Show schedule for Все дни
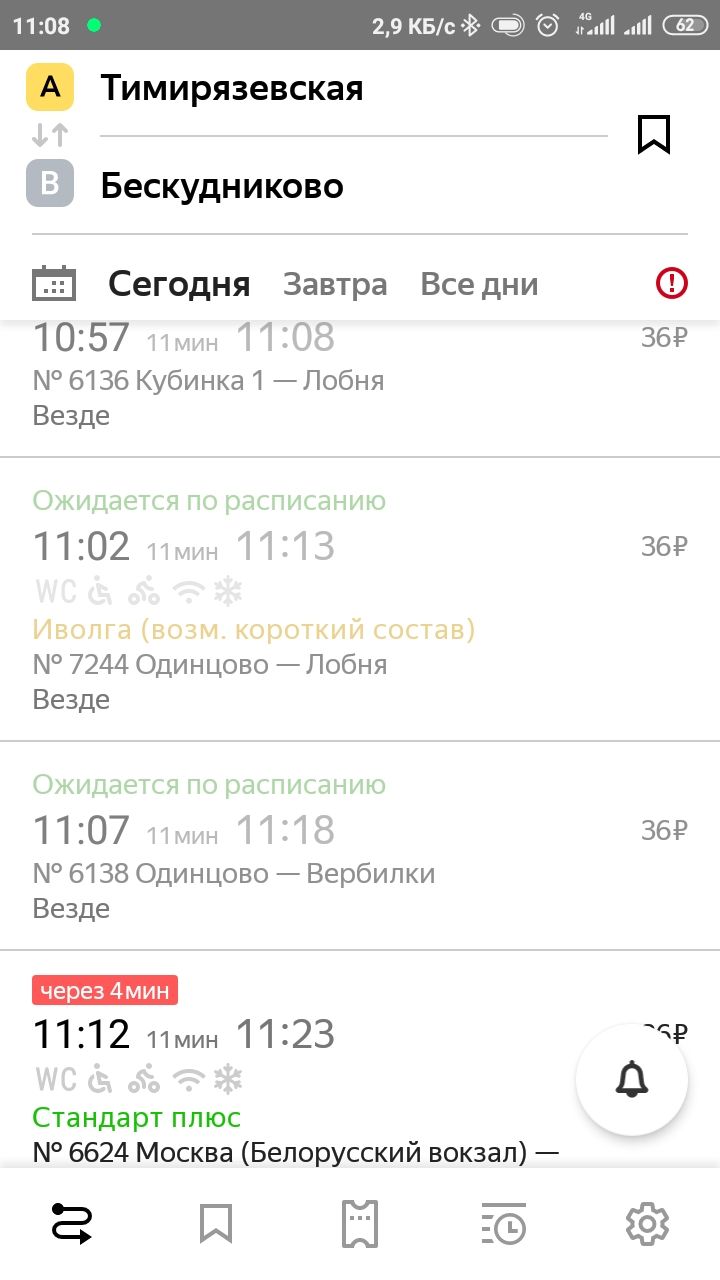Image resolution: width=720 pixels, height=1280 pixels. (x=479, y=284)
